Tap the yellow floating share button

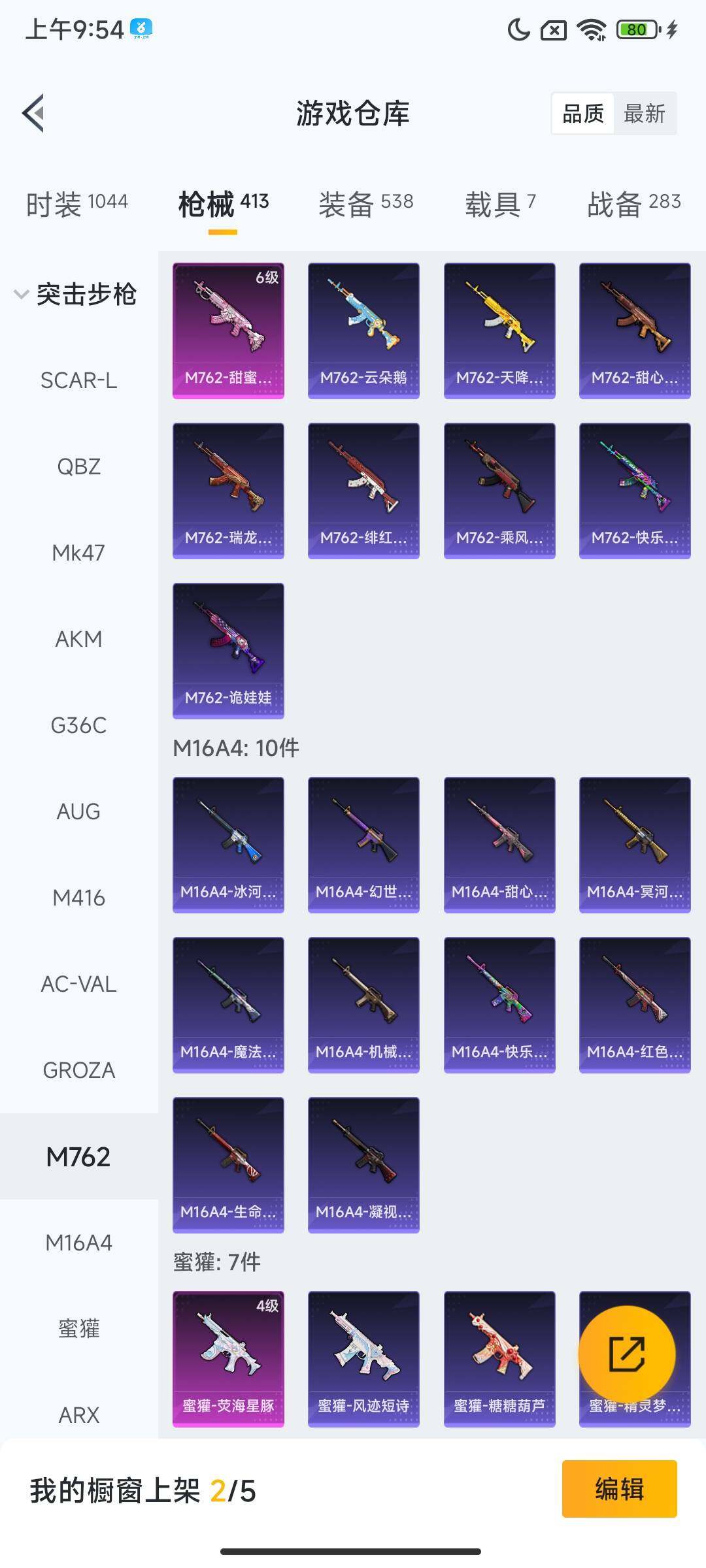pos(626,1354)
